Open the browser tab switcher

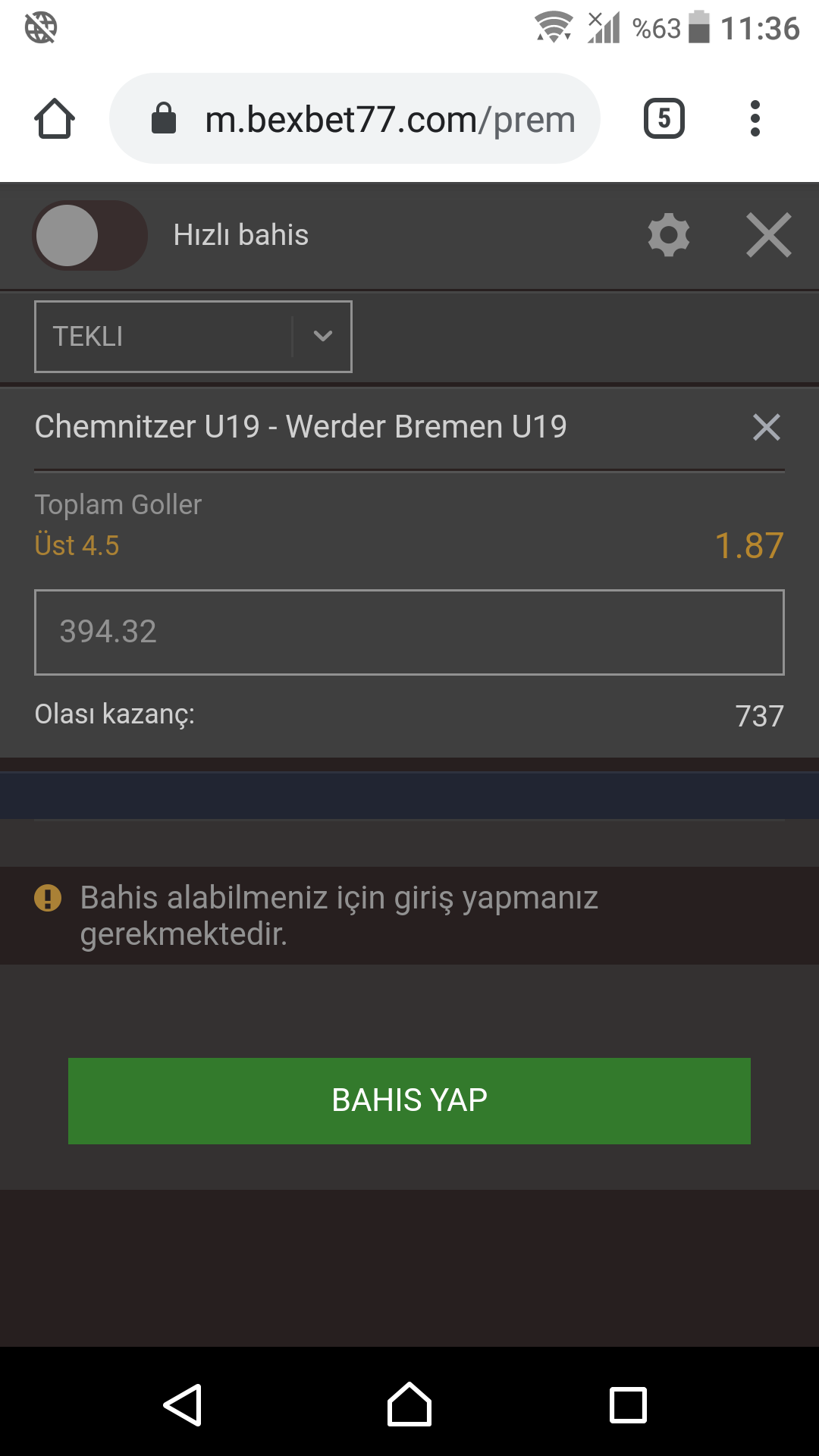pyautogui.click(x=664, y=118)
